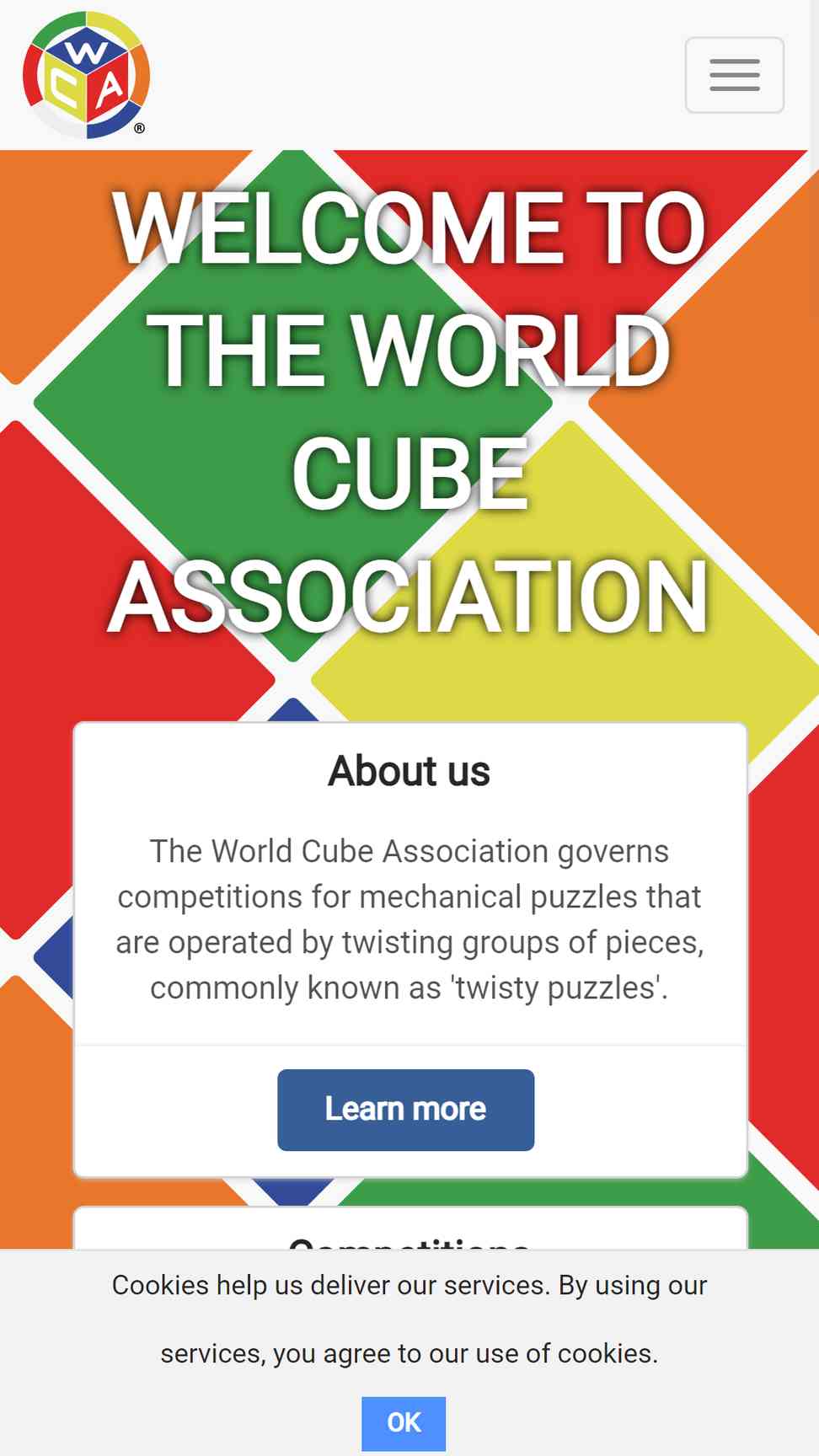Accept cookies with the OK button

(404, 1423)
